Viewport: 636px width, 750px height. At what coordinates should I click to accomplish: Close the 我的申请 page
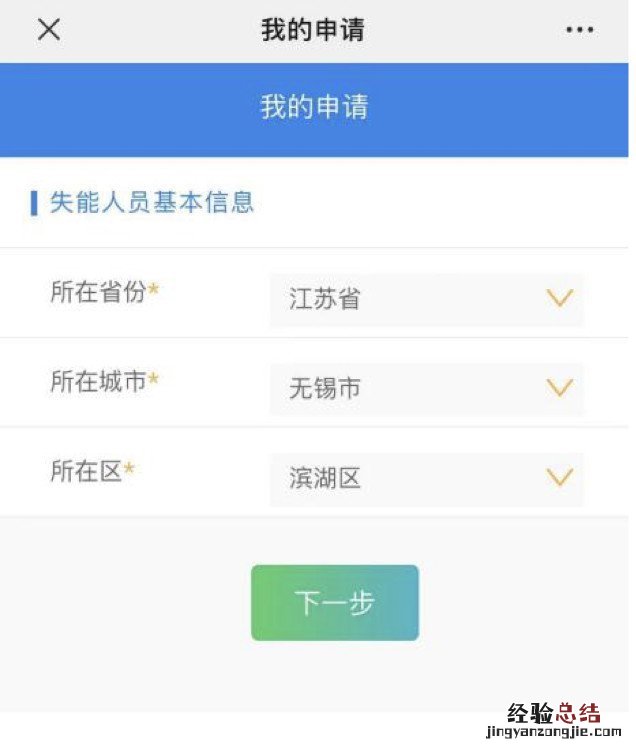(x=49, y=30)
